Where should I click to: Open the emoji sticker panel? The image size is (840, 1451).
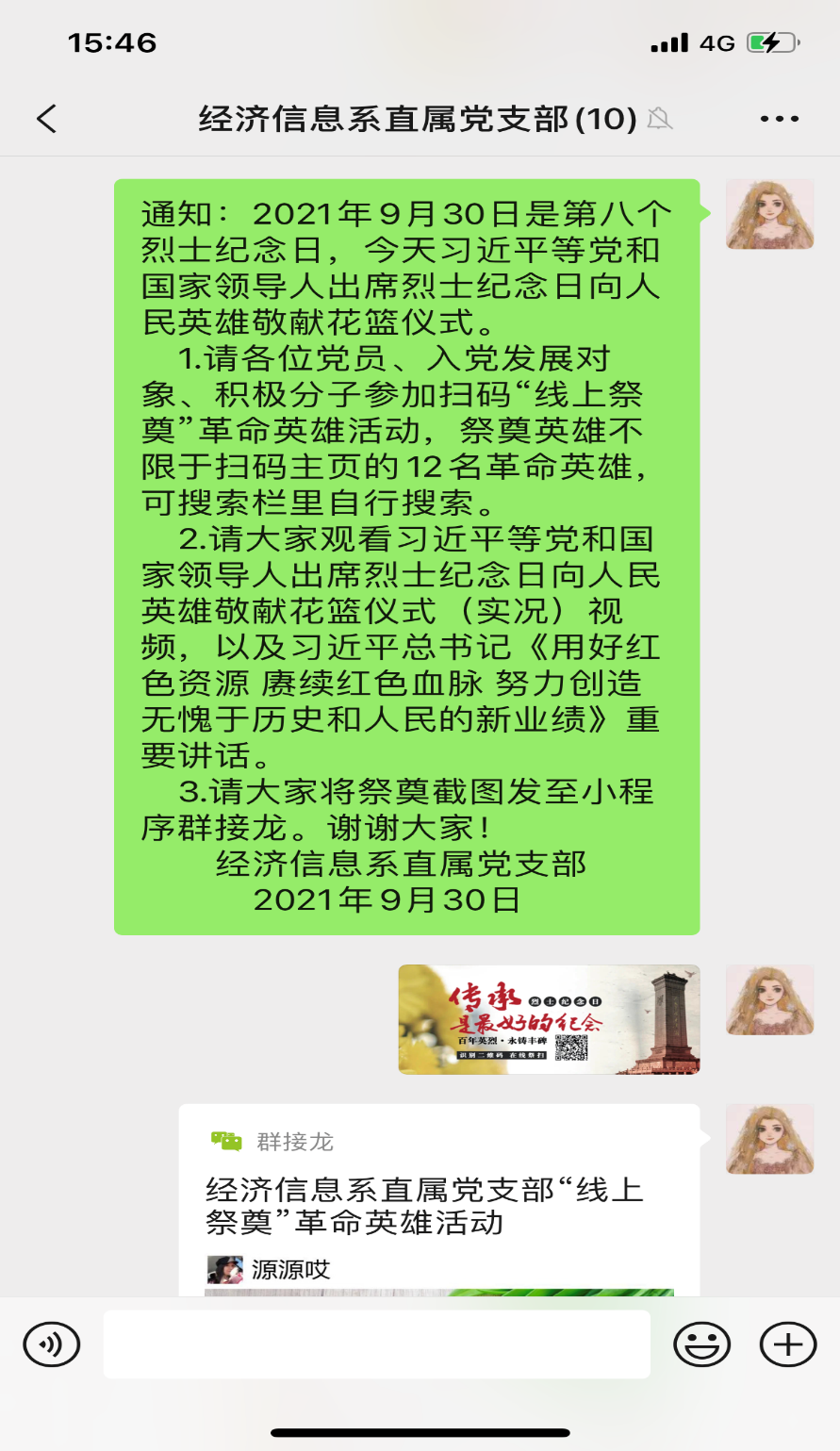click(x=701, y=1344)
